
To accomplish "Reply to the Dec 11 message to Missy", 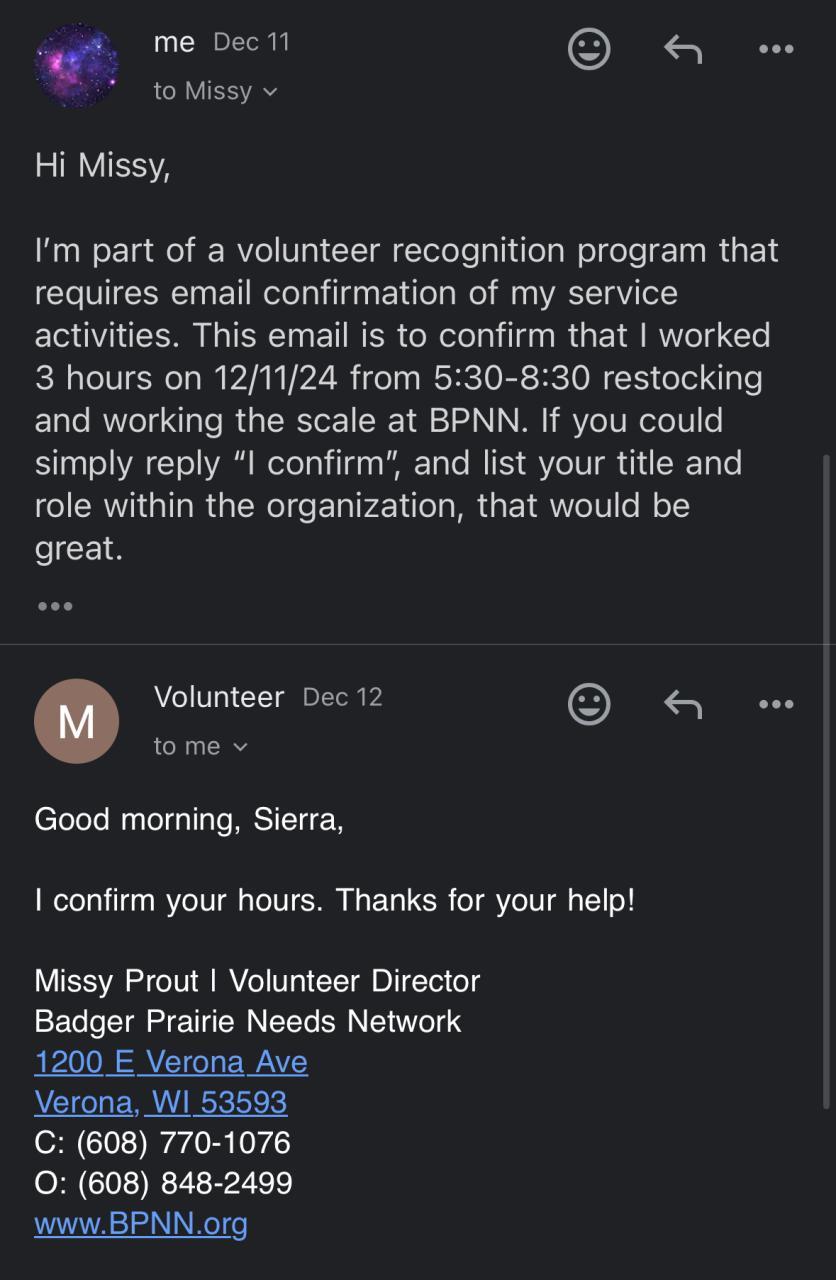I will coord(683,49).
